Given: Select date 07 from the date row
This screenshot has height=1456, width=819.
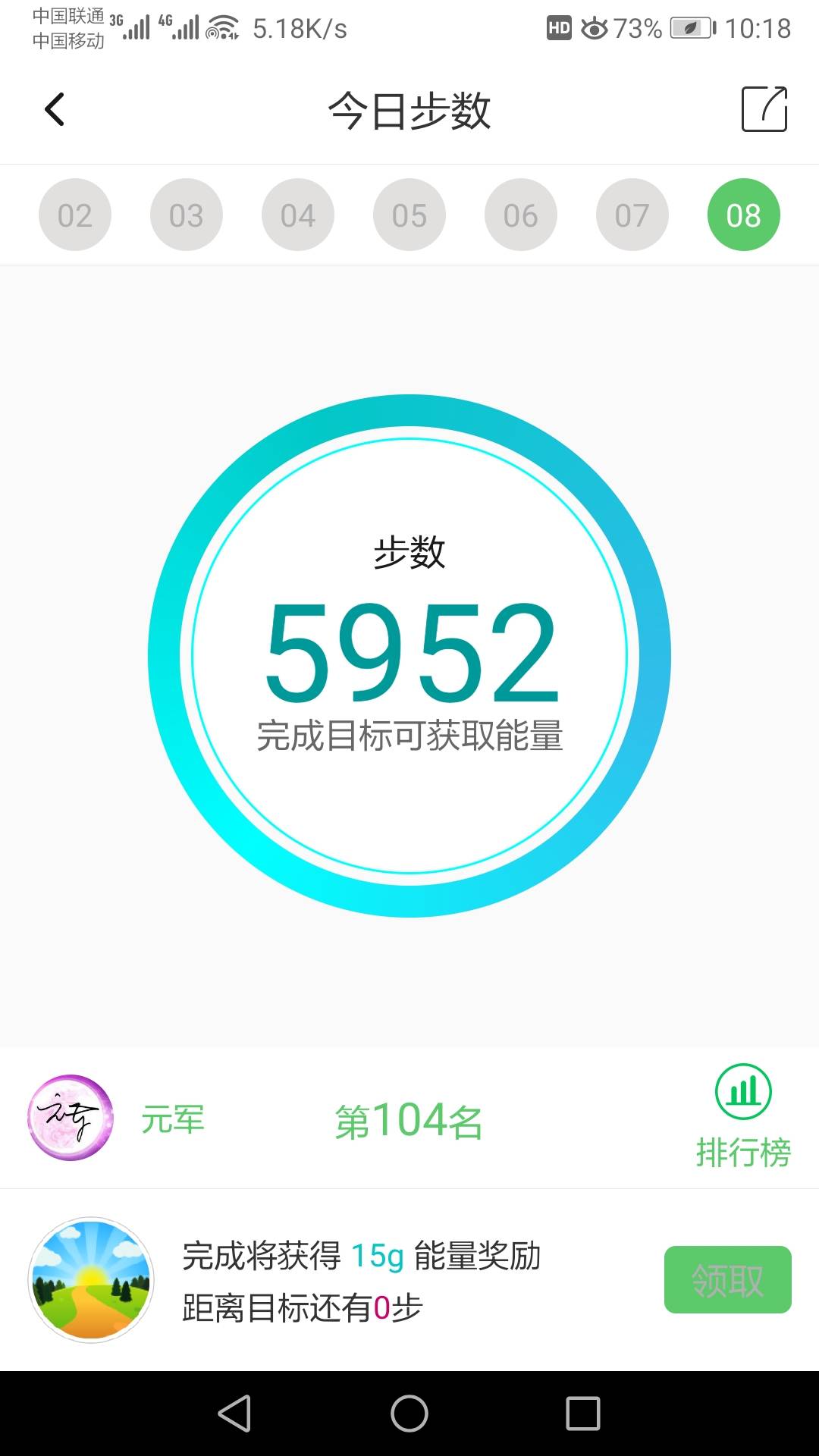Looking at the screenshot, I should (632, 215).
